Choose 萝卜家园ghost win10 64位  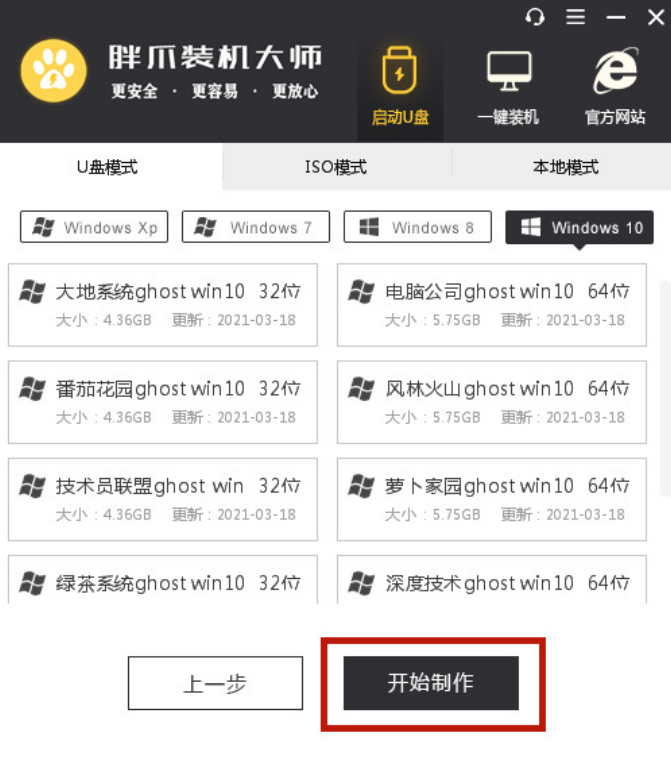click(x=492, y=499)
